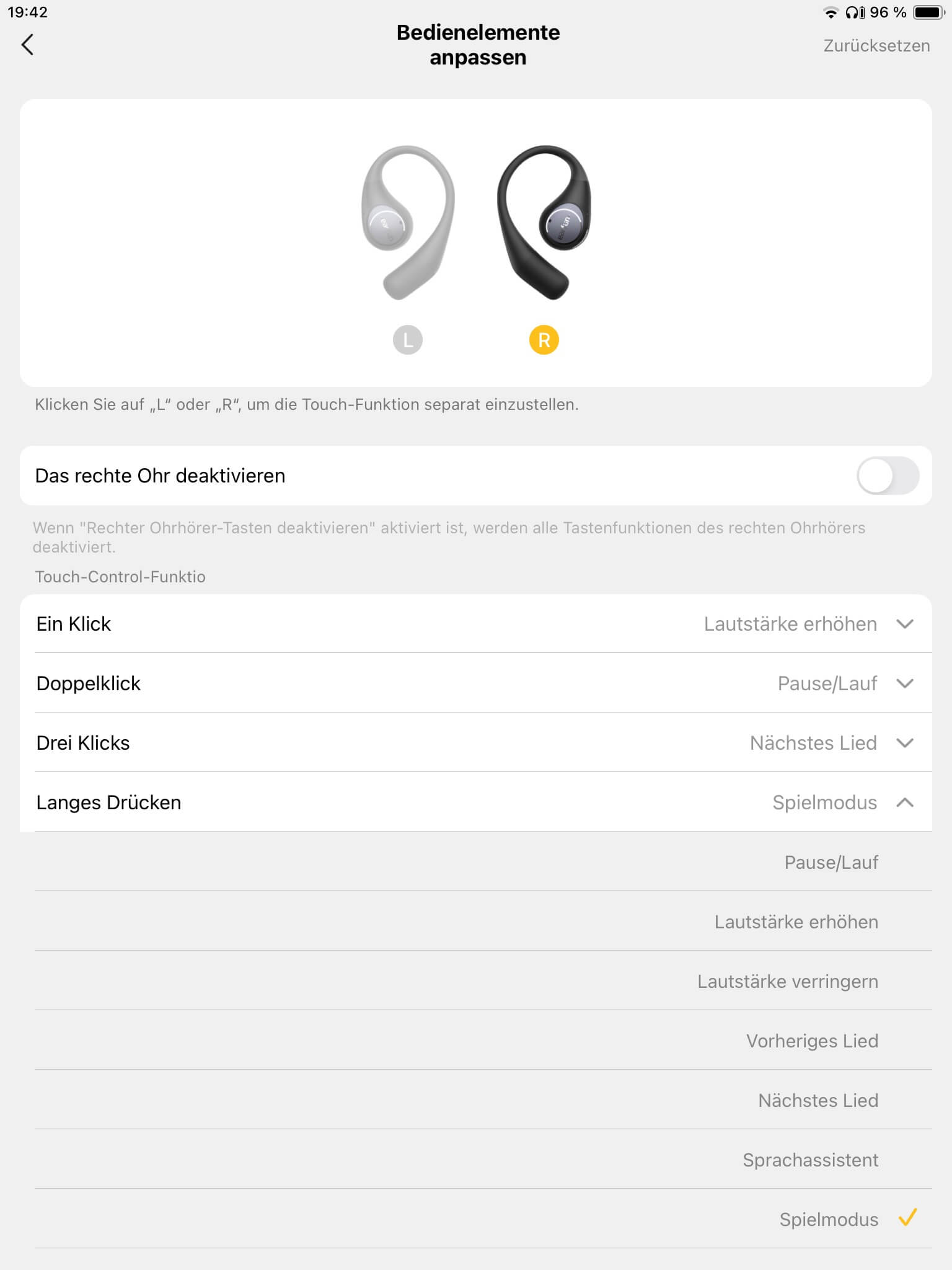Expand the Ein Klick dropdown
Image resolution: width=952 pixels, height=1270 pixels.
tap(904, 624)
